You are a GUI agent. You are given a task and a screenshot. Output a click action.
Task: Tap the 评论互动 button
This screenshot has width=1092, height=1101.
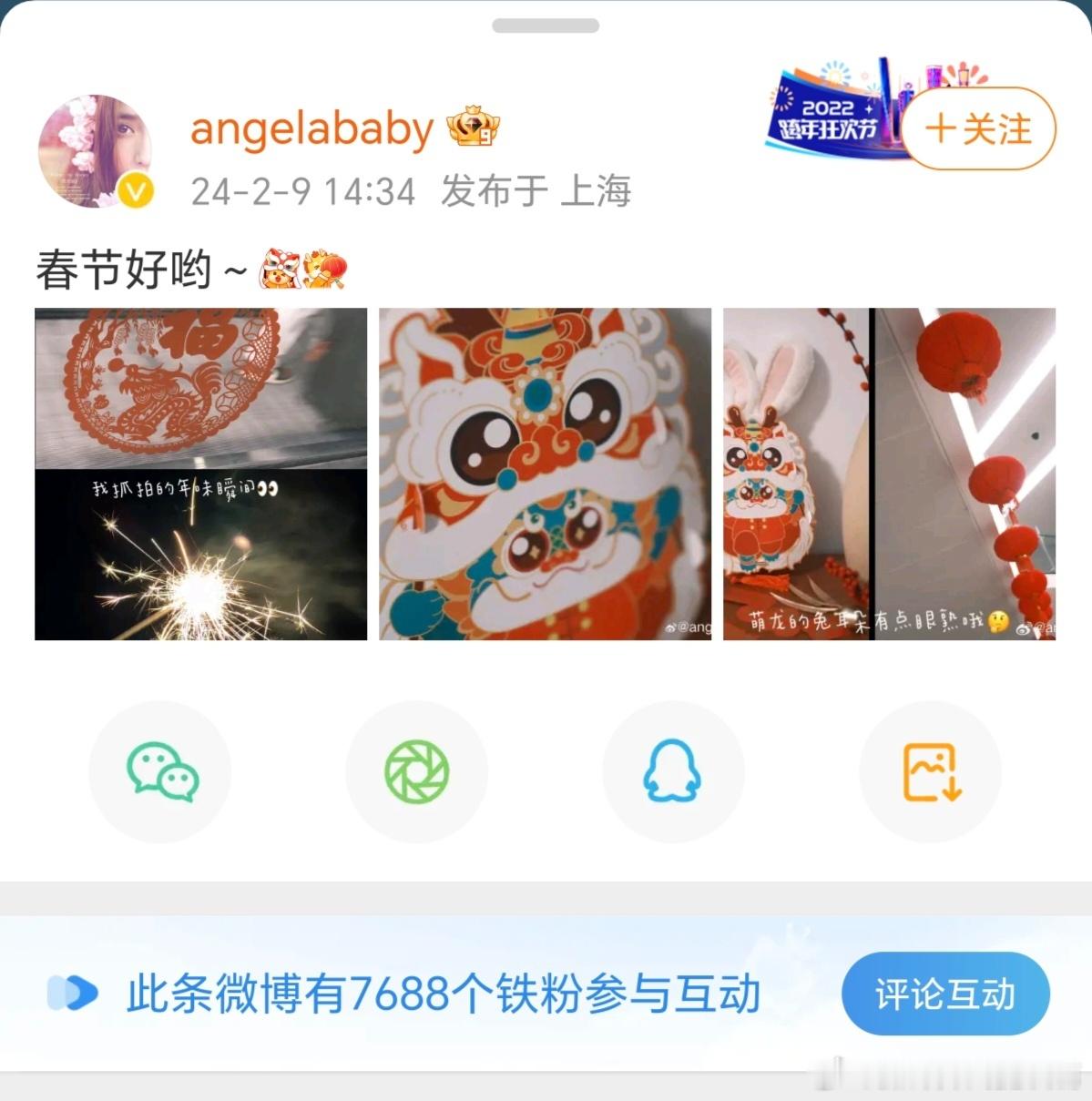(944, 995)
